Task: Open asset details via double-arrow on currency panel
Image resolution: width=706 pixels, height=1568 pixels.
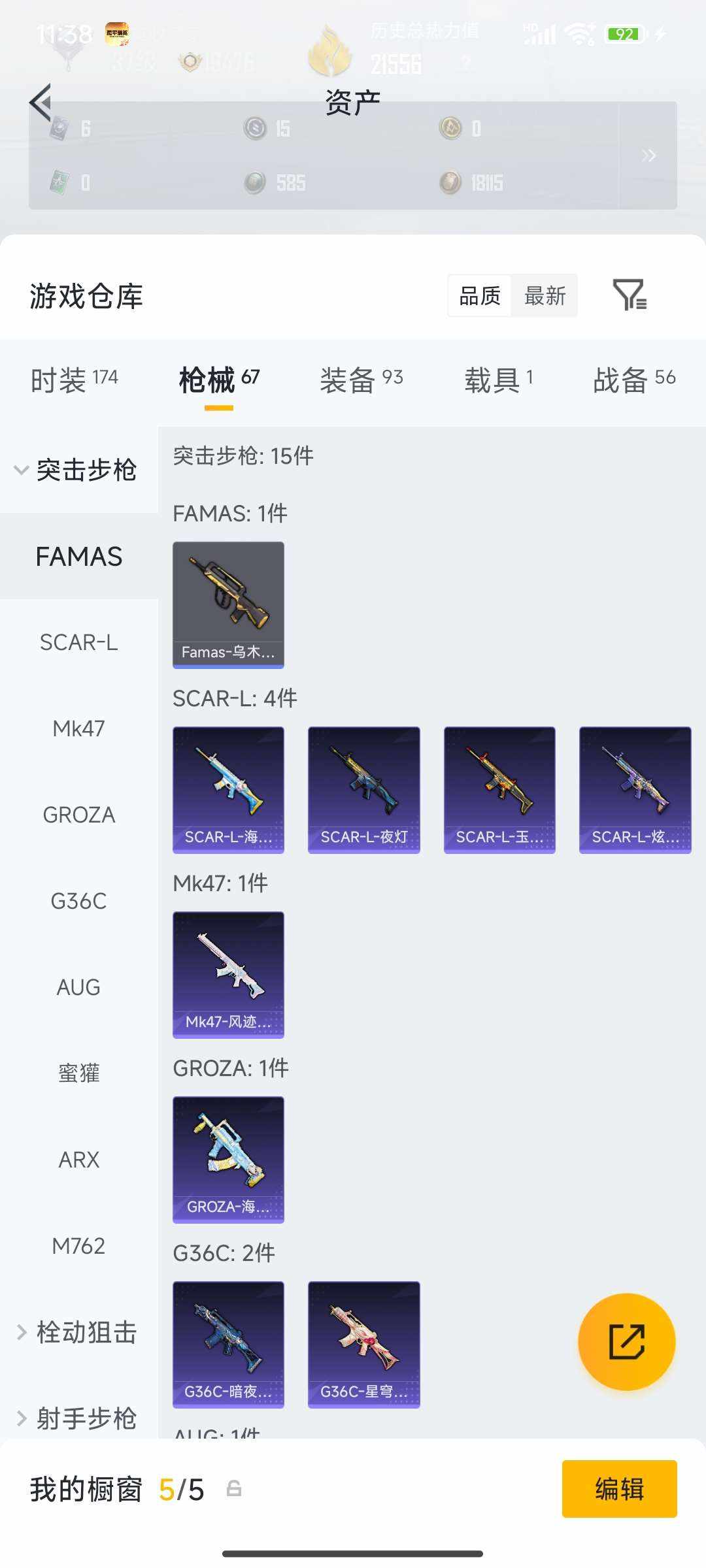Action: tap(648, 155)
